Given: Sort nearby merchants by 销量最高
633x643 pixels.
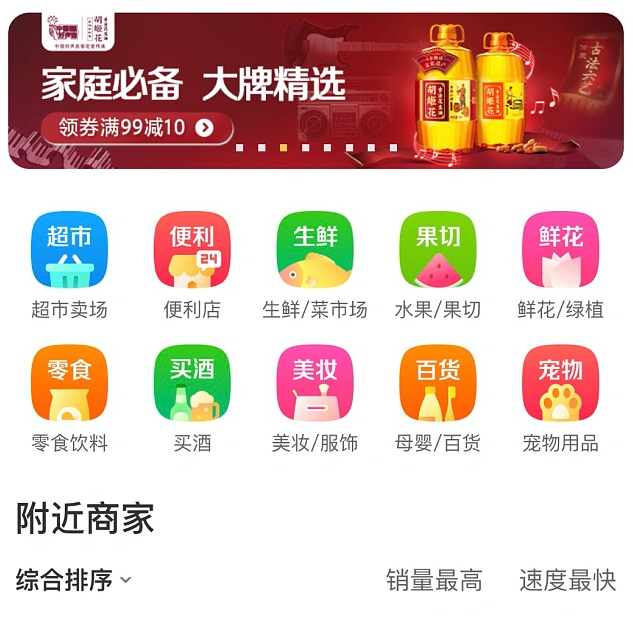Looking at the screenshot, I should (434, 580).
